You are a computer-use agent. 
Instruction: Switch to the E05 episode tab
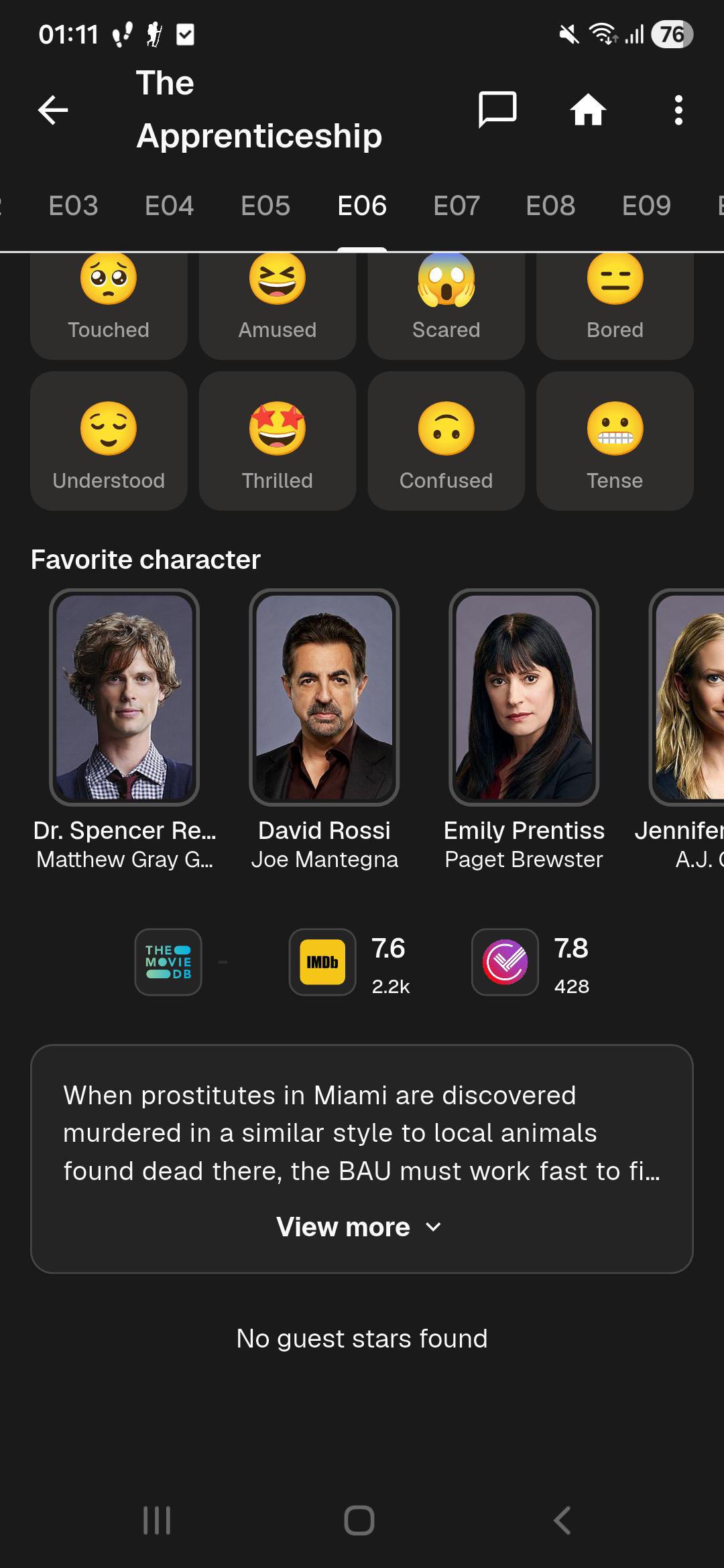[265, 206]
